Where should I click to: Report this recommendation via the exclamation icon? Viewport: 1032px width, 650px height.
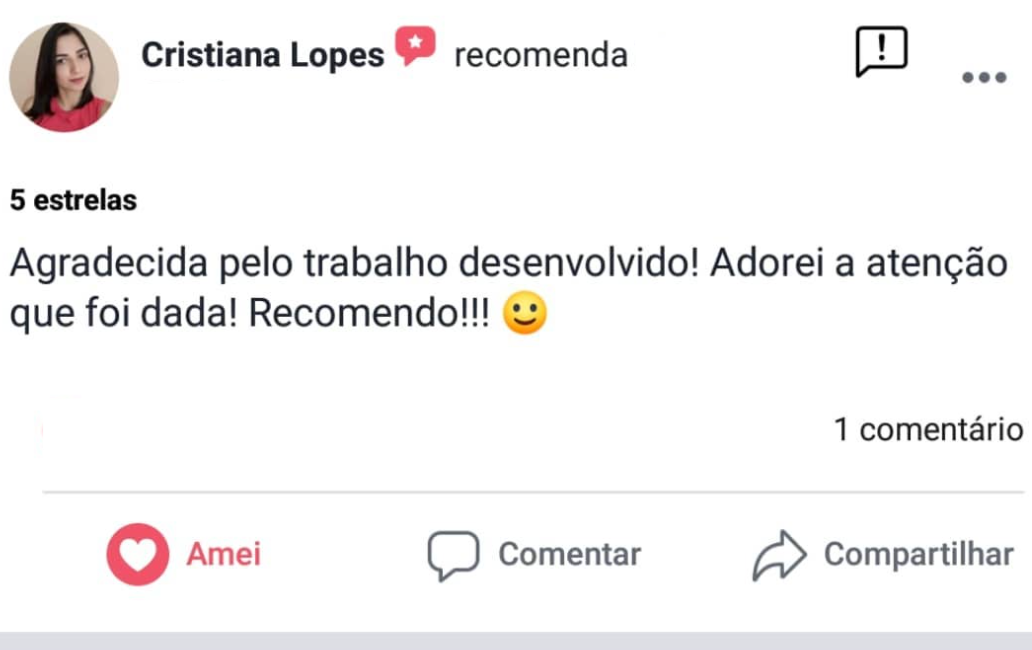coord(881,51)
